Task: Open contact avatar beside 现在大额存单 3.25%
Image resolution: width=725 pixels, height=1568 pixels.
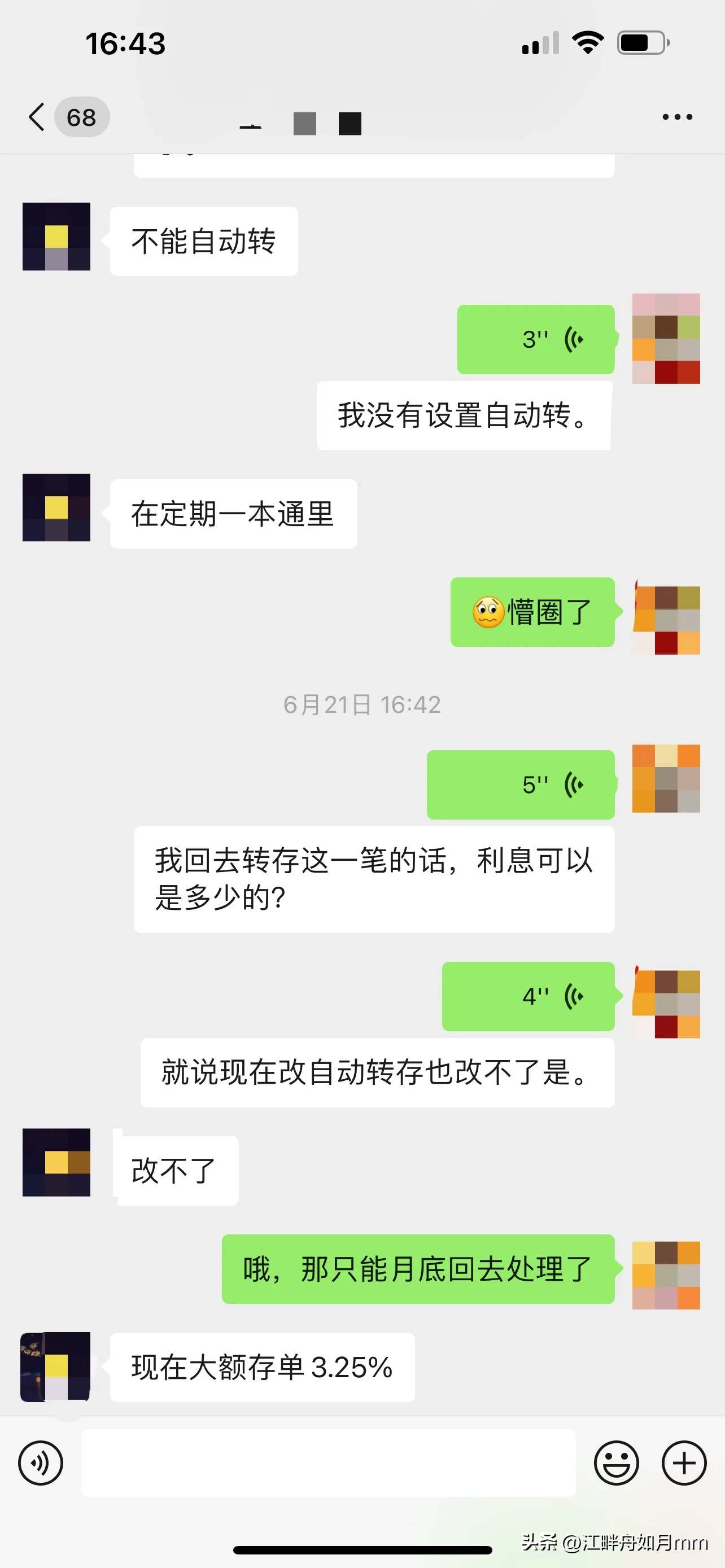Action: tap(56, 1366)
